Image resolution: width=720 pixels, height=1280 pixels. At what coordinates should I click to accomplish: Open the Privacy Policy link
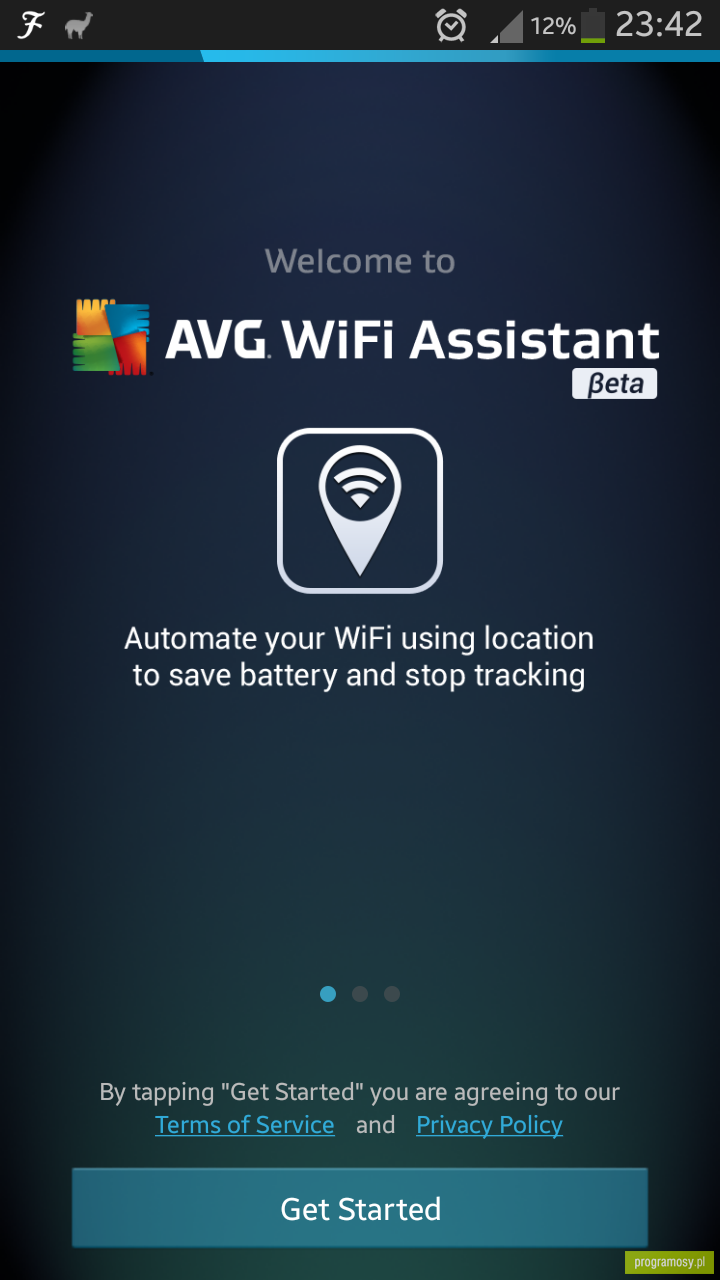(x=489, y=1125)
